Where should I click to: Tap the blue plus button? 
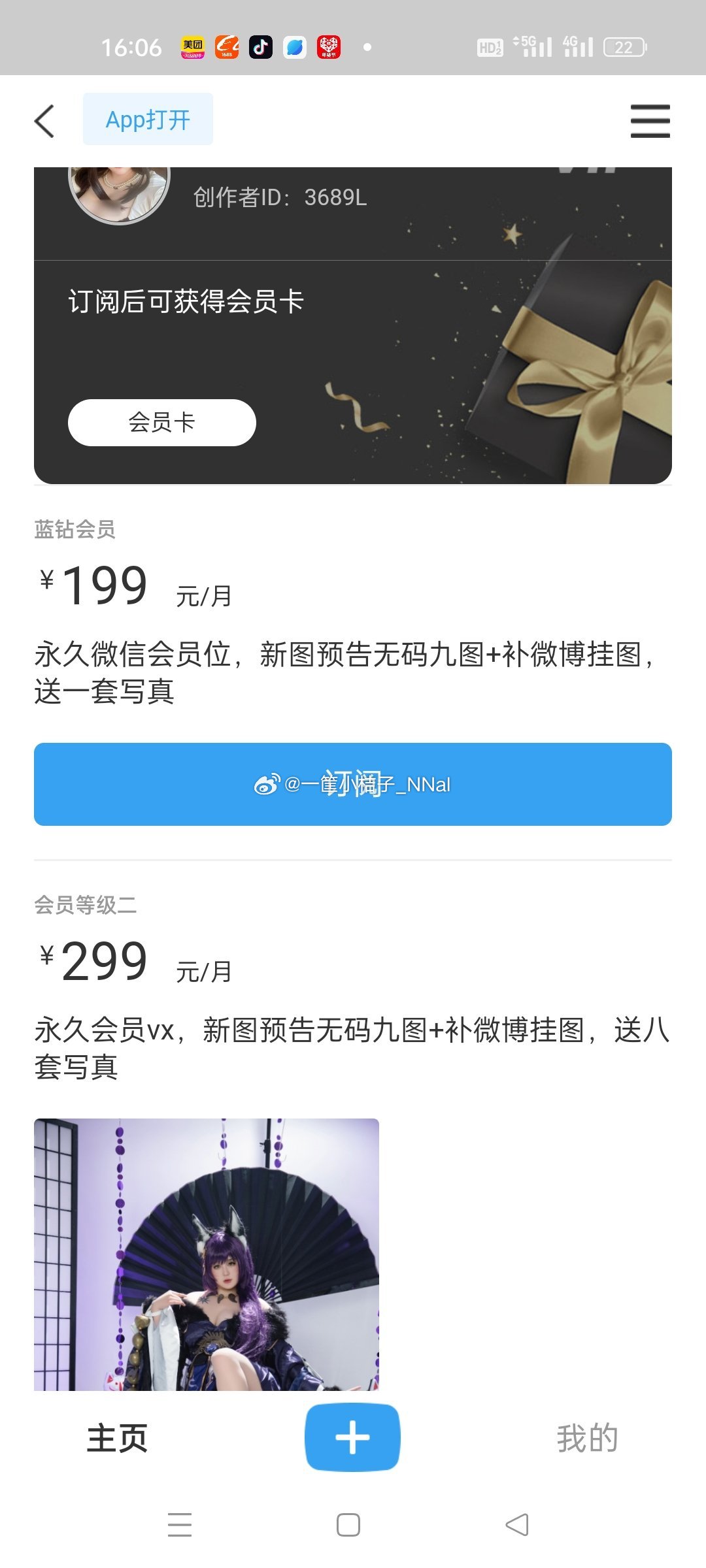click(x=353, y=1437)
